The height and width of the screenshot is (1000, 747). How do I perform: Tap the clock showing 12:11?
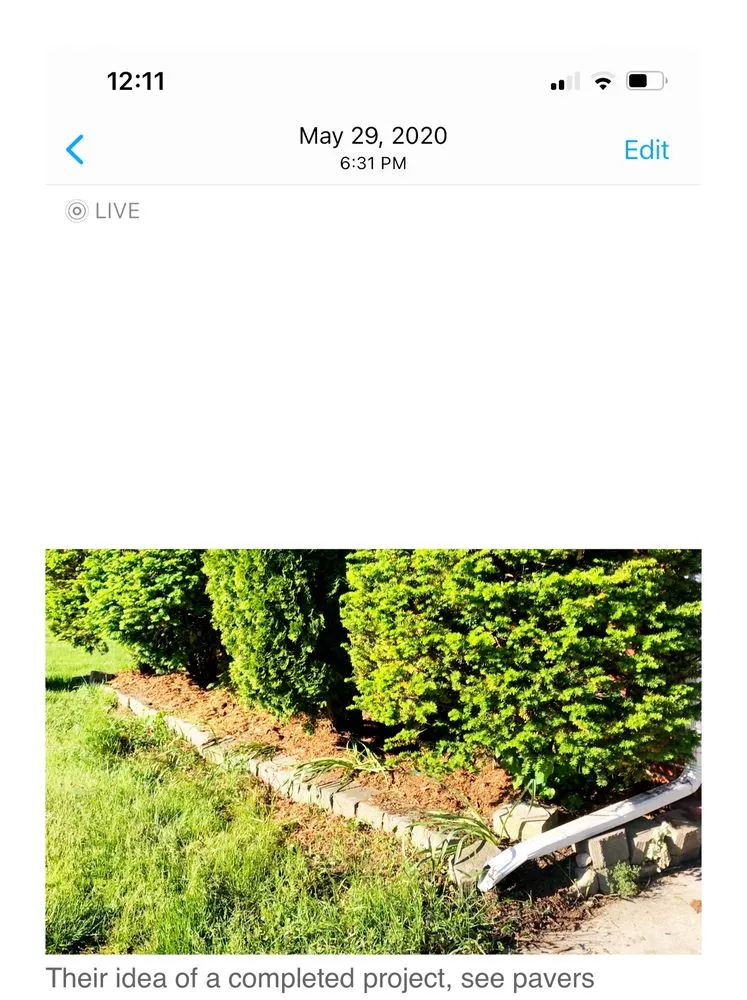138,82
